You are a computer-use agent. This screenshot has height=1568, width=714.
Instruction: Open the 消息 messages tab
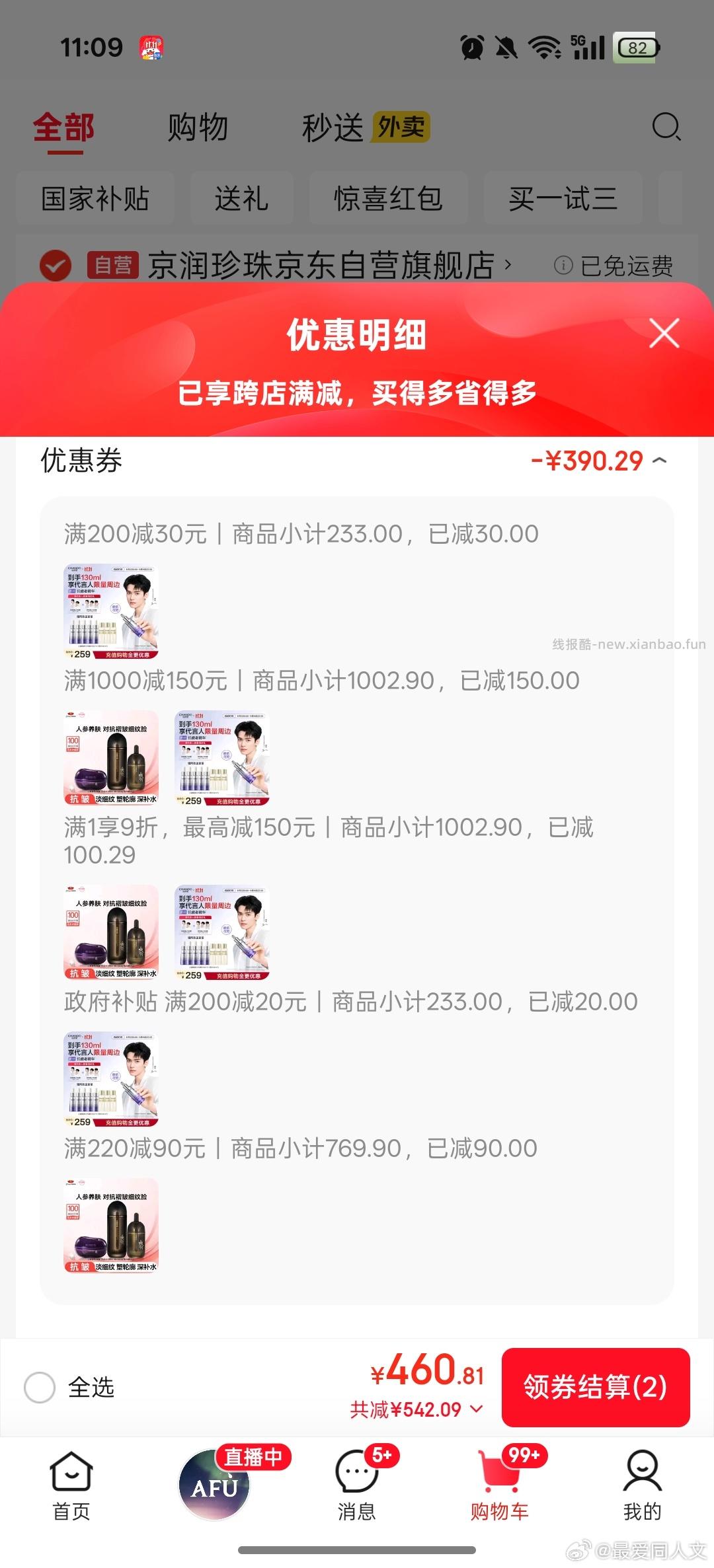pos(357,1484)
